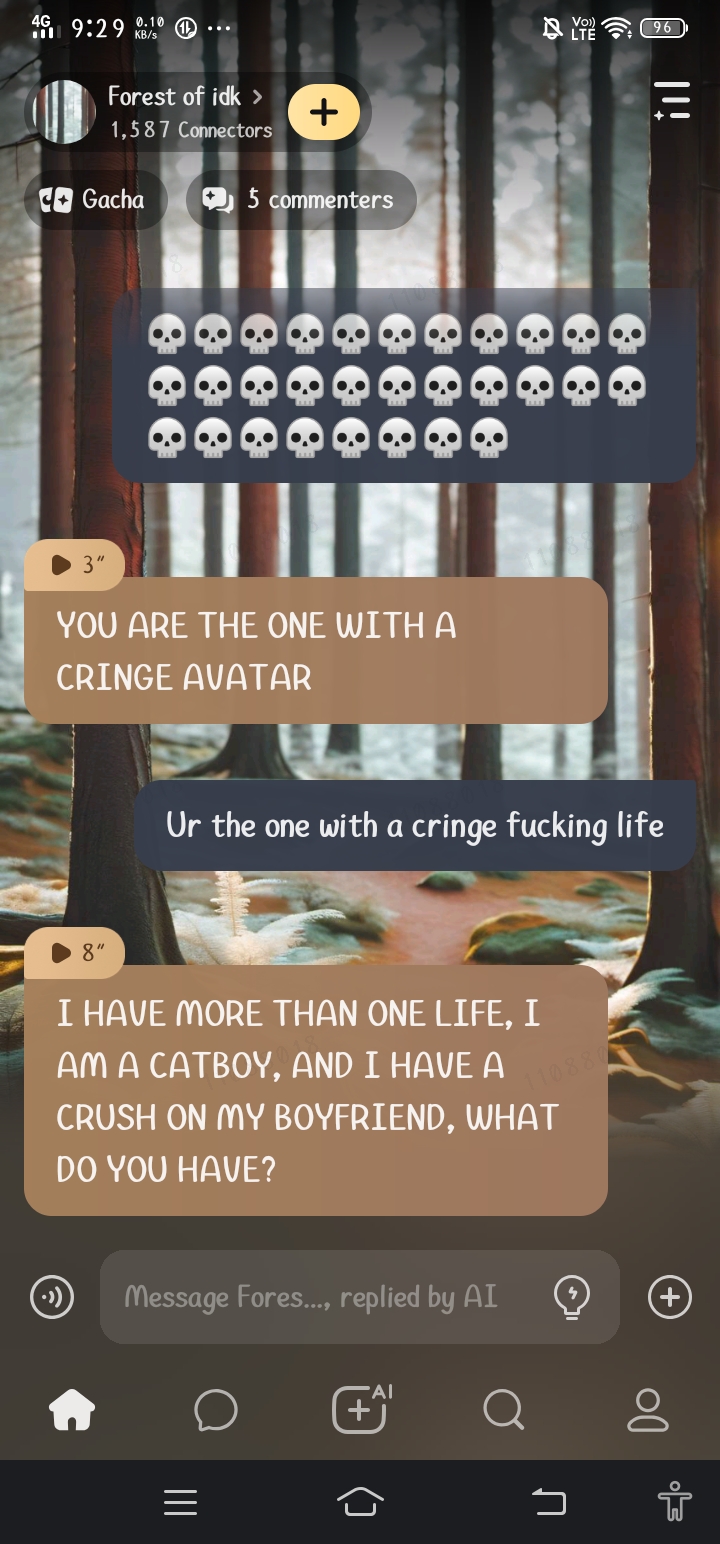Open the profile tab
The width and height of the screenshot is (720, 1544).
point(647,1410)
